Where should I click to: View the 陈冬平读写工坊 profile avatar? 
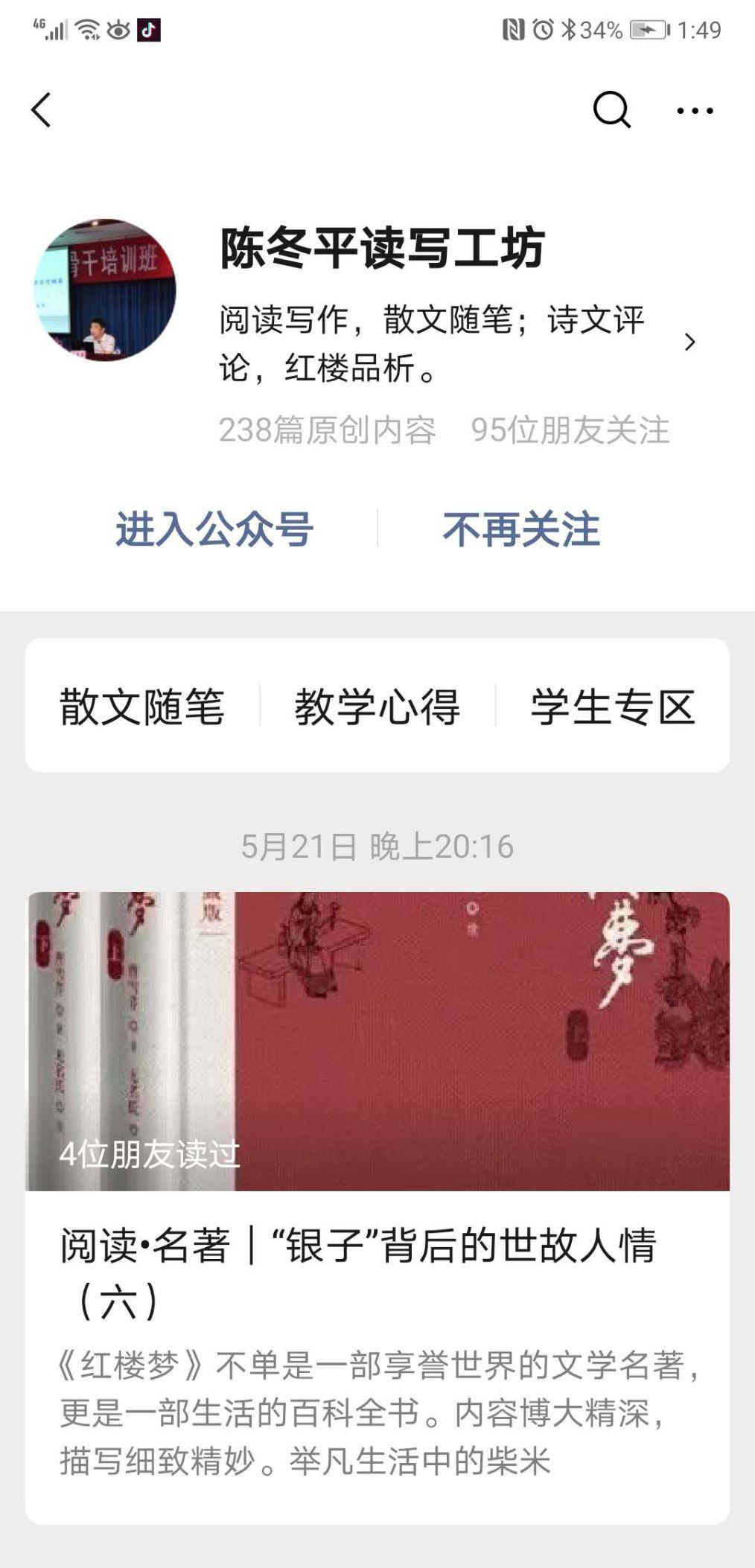point(105,290)
